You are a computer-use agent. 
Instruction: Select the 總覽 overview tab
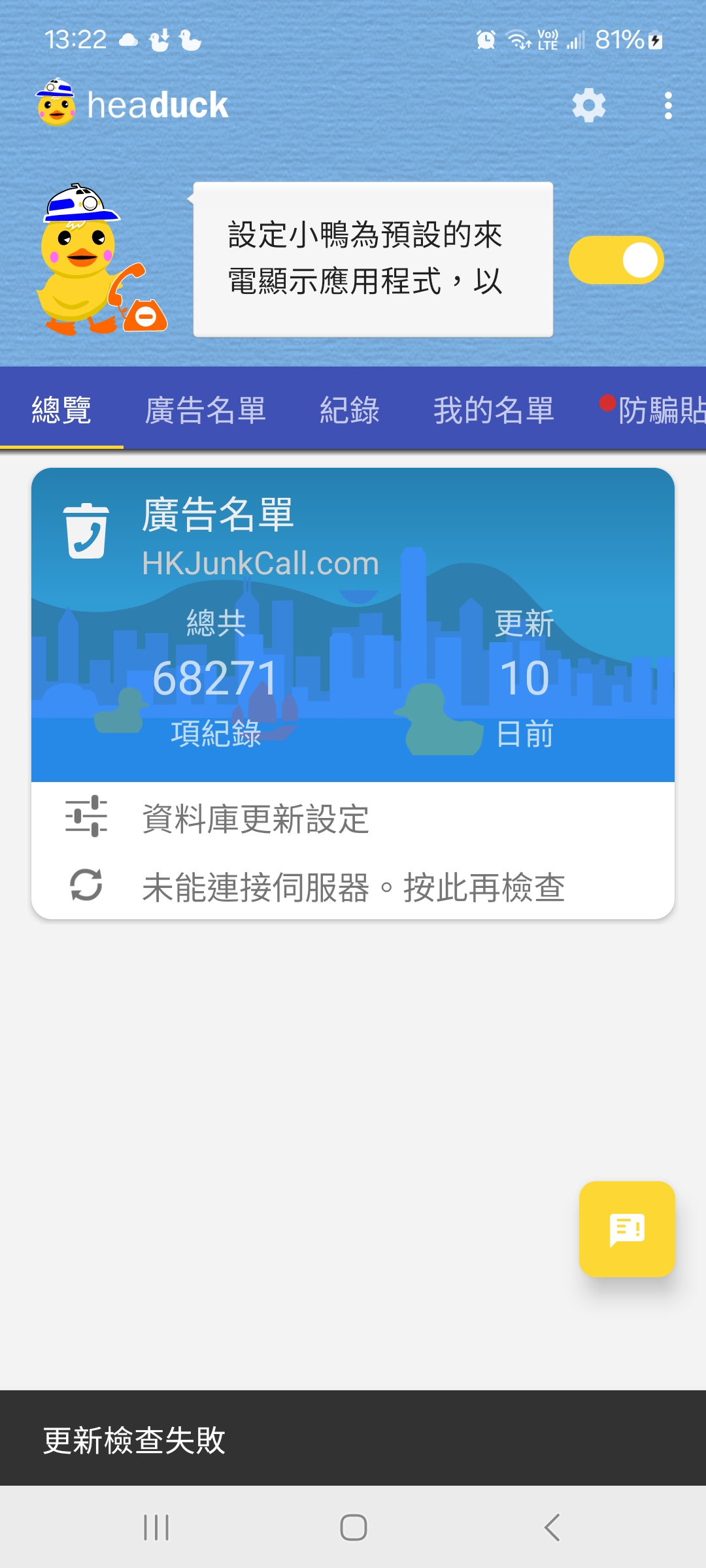point(61,410)
